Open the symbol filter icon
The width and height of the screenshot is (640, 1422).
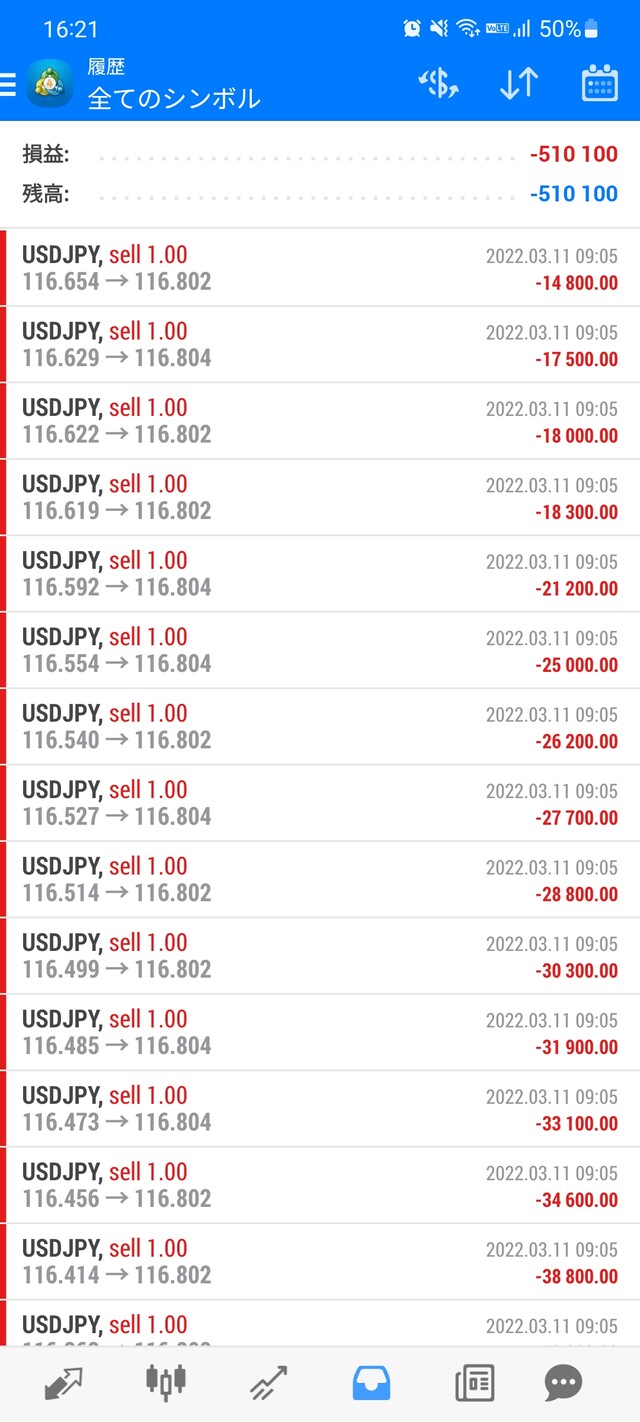[x=438, y=84]
